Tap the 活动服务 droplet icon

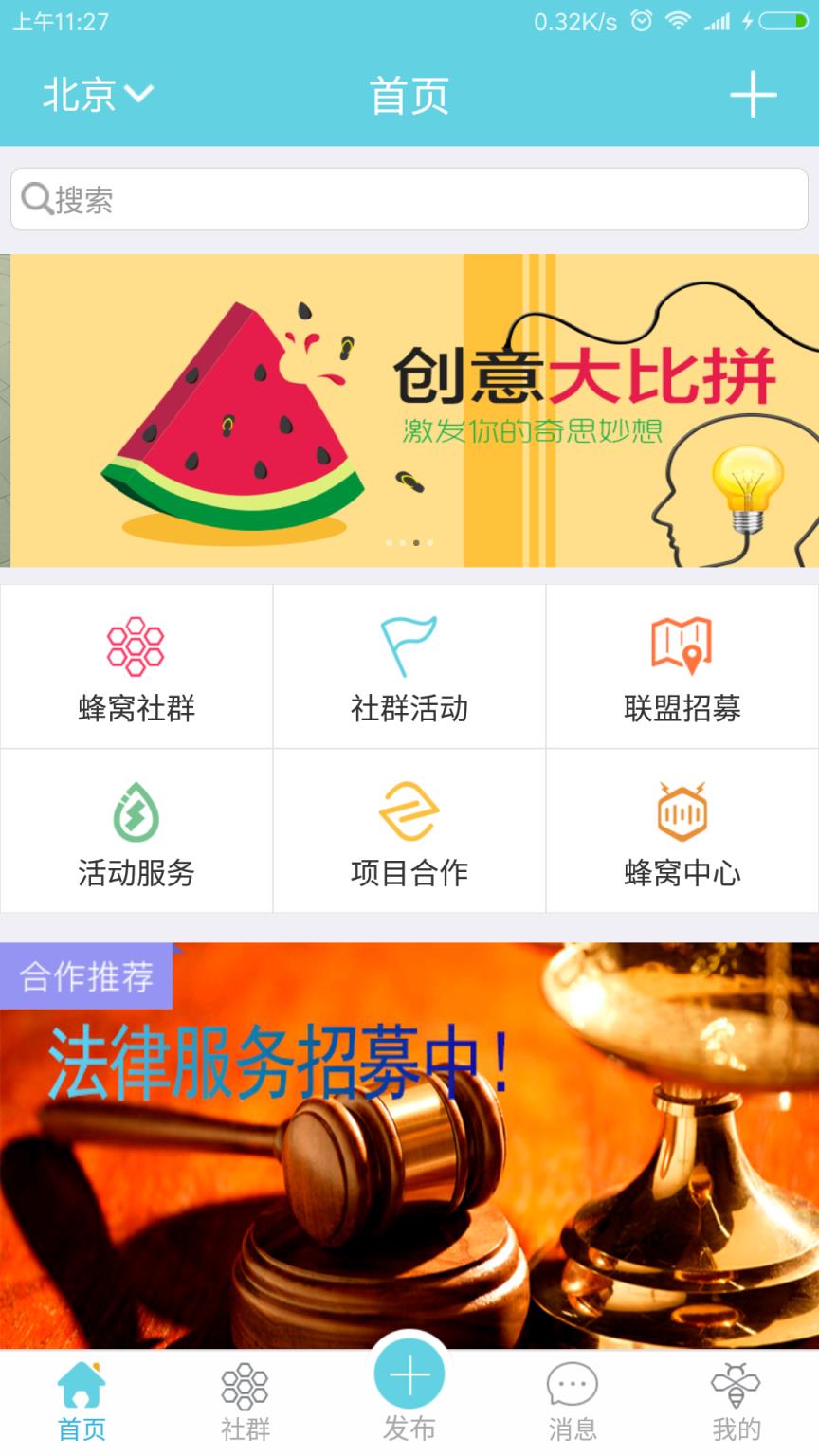click(136, 811)
